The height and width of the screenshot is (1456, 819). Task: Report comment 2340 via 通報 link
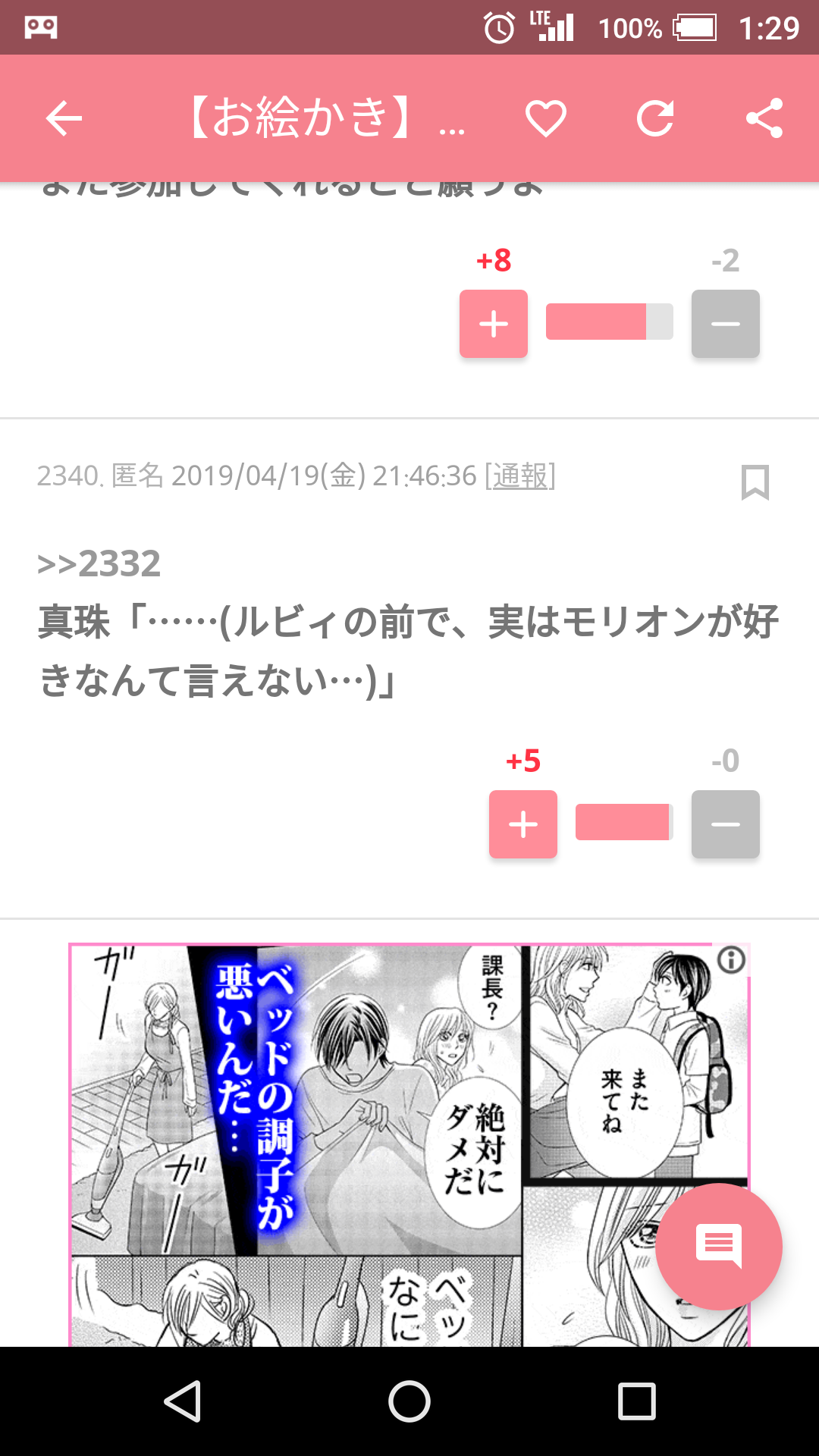[520, 476]
